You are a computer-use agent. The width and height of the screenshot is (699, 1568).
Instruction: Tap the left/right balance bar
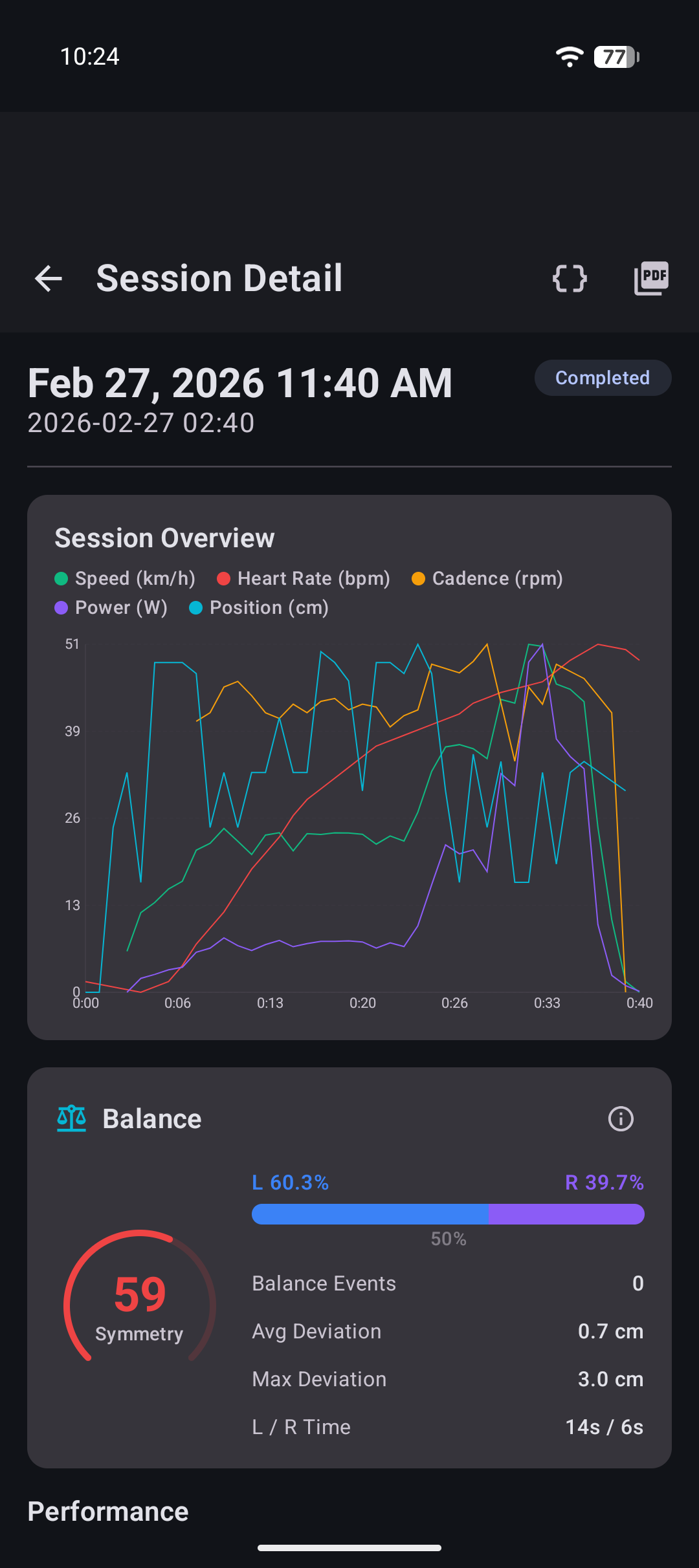(447, 1214)
